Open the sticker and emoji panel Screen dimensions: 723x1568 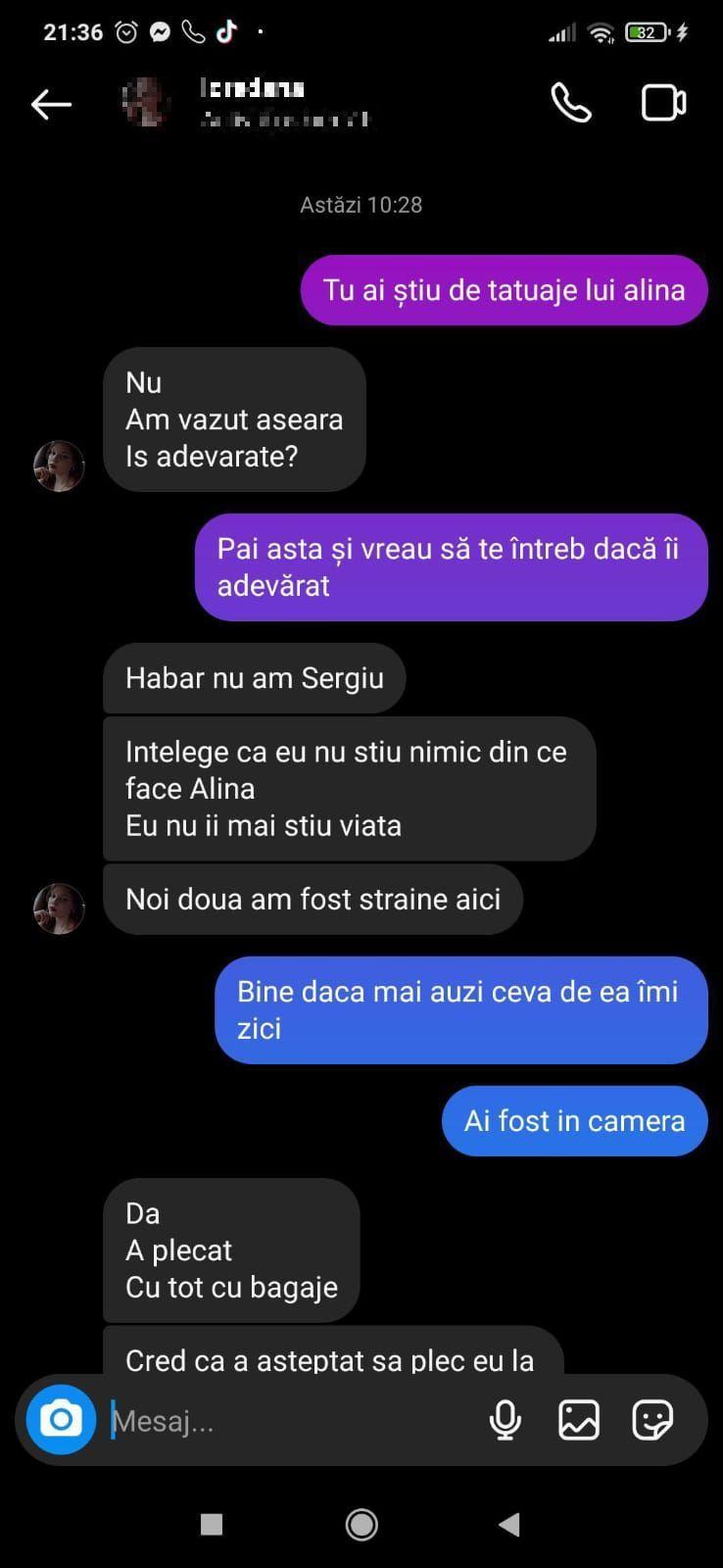[651, 1419]
